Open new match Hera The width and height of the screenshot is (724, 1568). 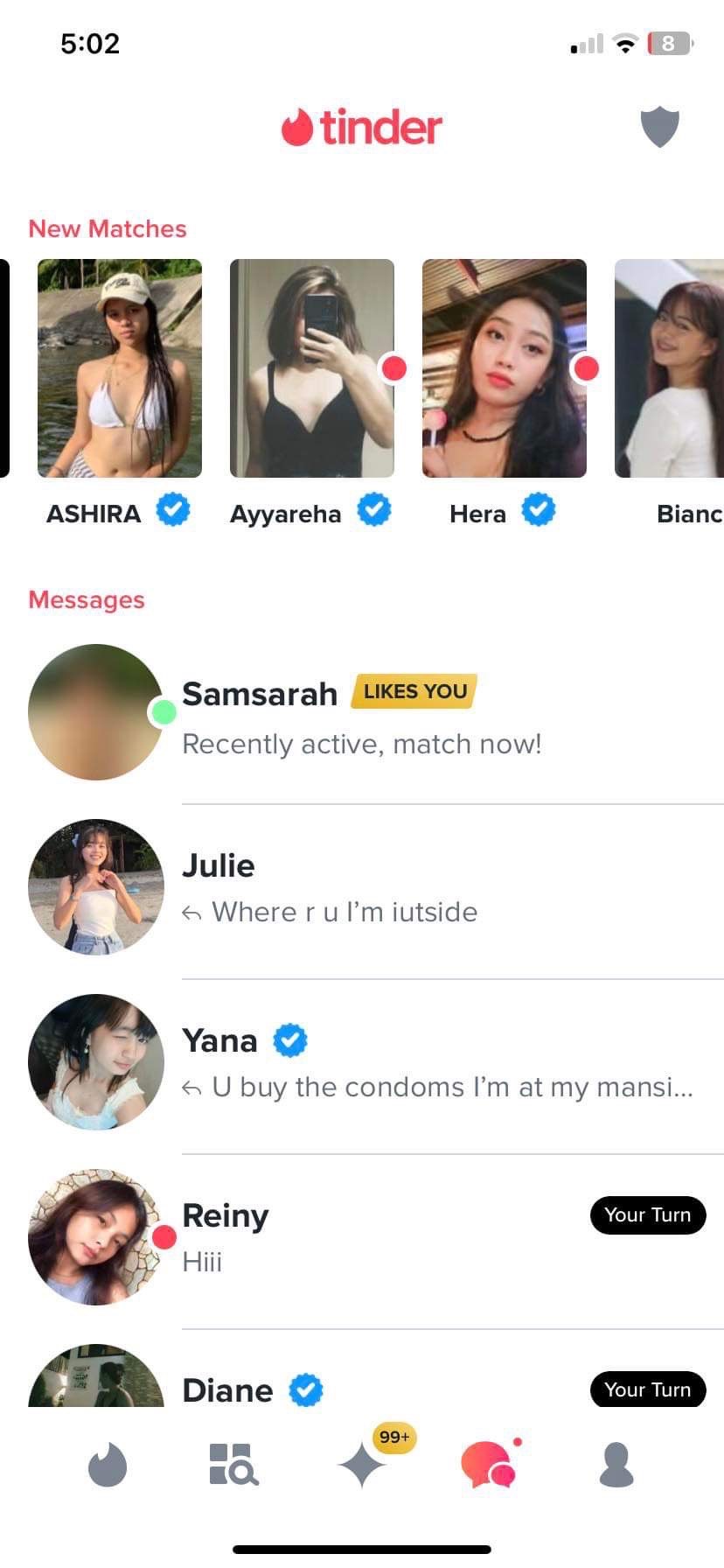tap(504, 368)
